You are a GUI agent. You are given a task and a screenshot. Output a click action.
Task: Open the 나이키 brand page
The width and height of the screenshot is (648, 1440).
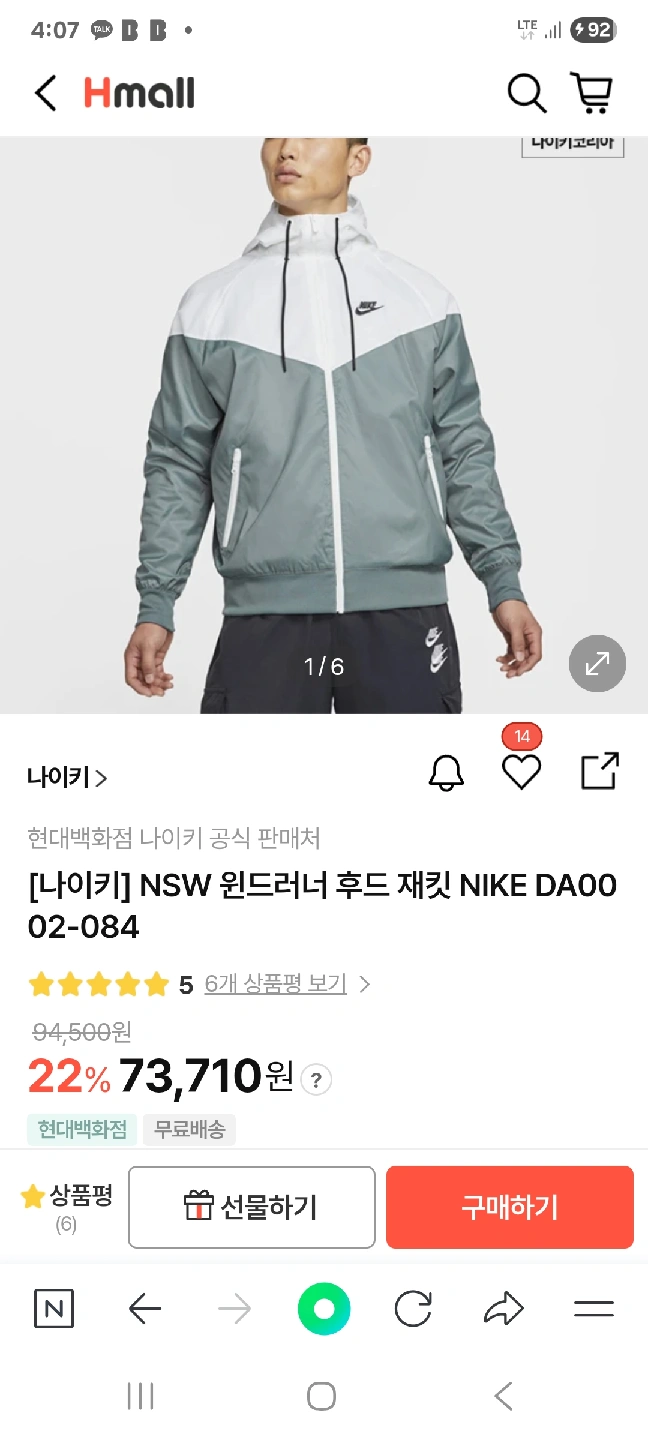(x=67, y=777)
